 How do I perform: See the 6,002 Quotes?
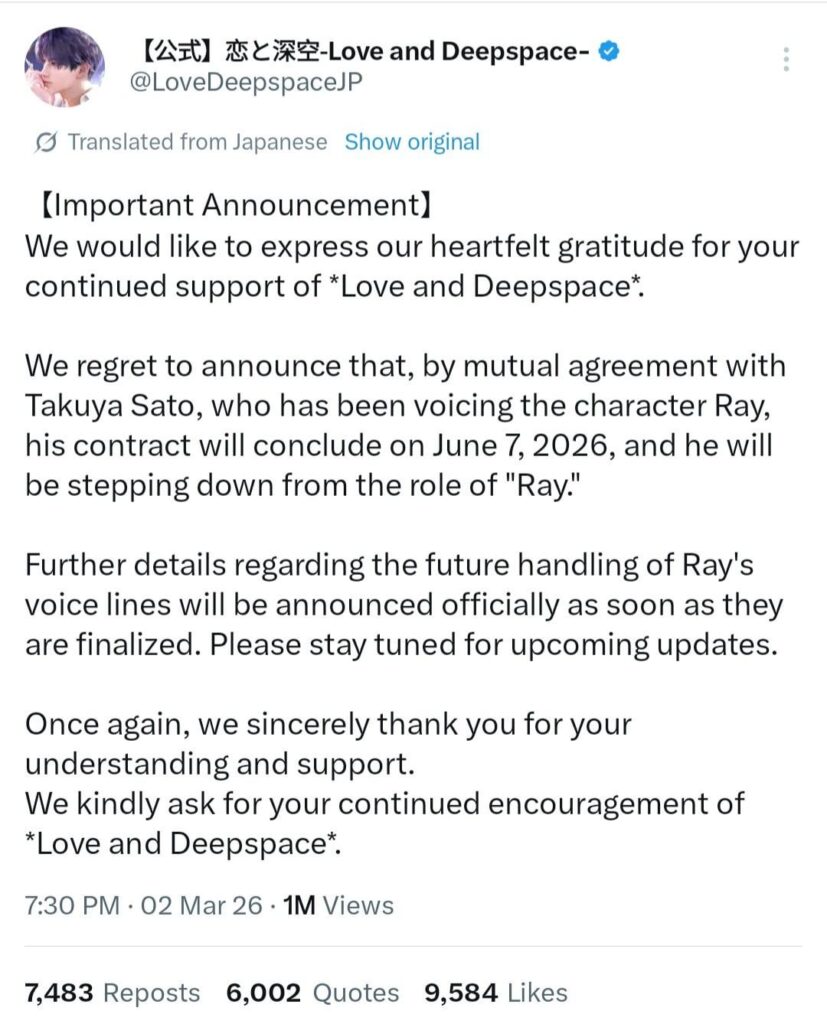312,992
